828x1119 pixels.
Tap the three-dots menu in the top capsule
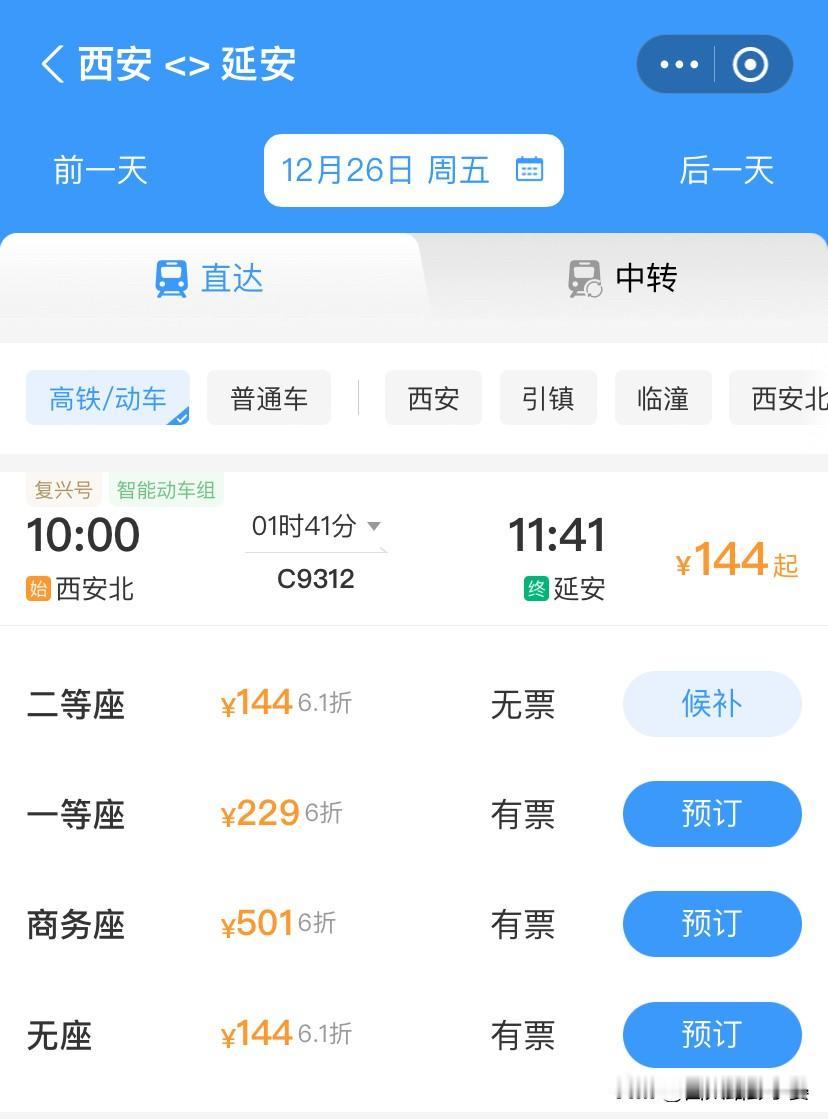[677, 64]
